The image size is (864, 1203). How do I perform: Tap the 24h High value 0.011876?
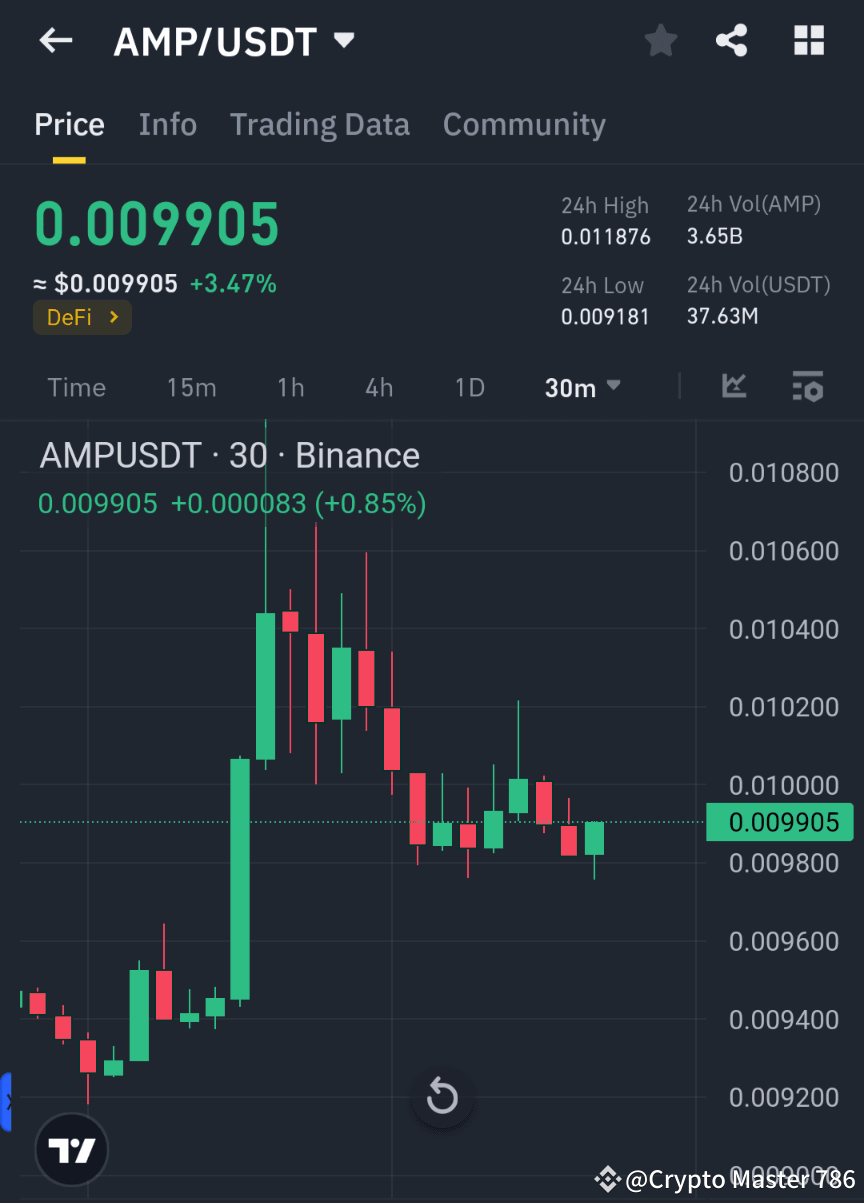click(606, 236)
